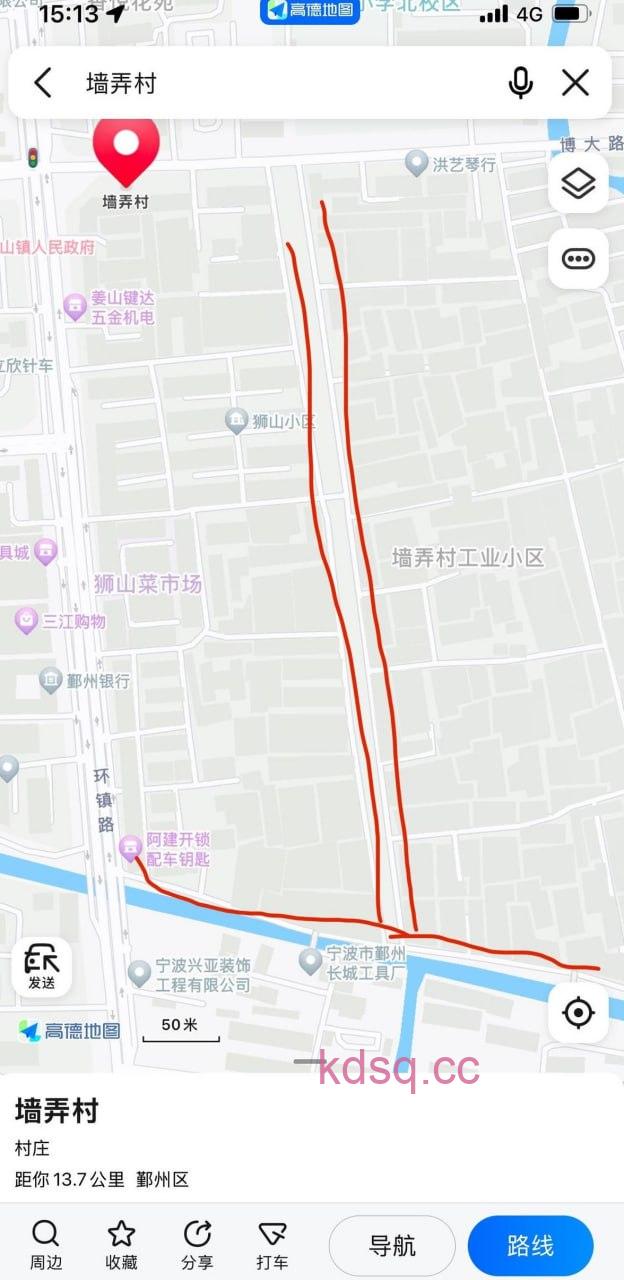This screenshot has height=1280, width=624.
Task: Plan a route with 路线
Action: [x=530, y=1246]
